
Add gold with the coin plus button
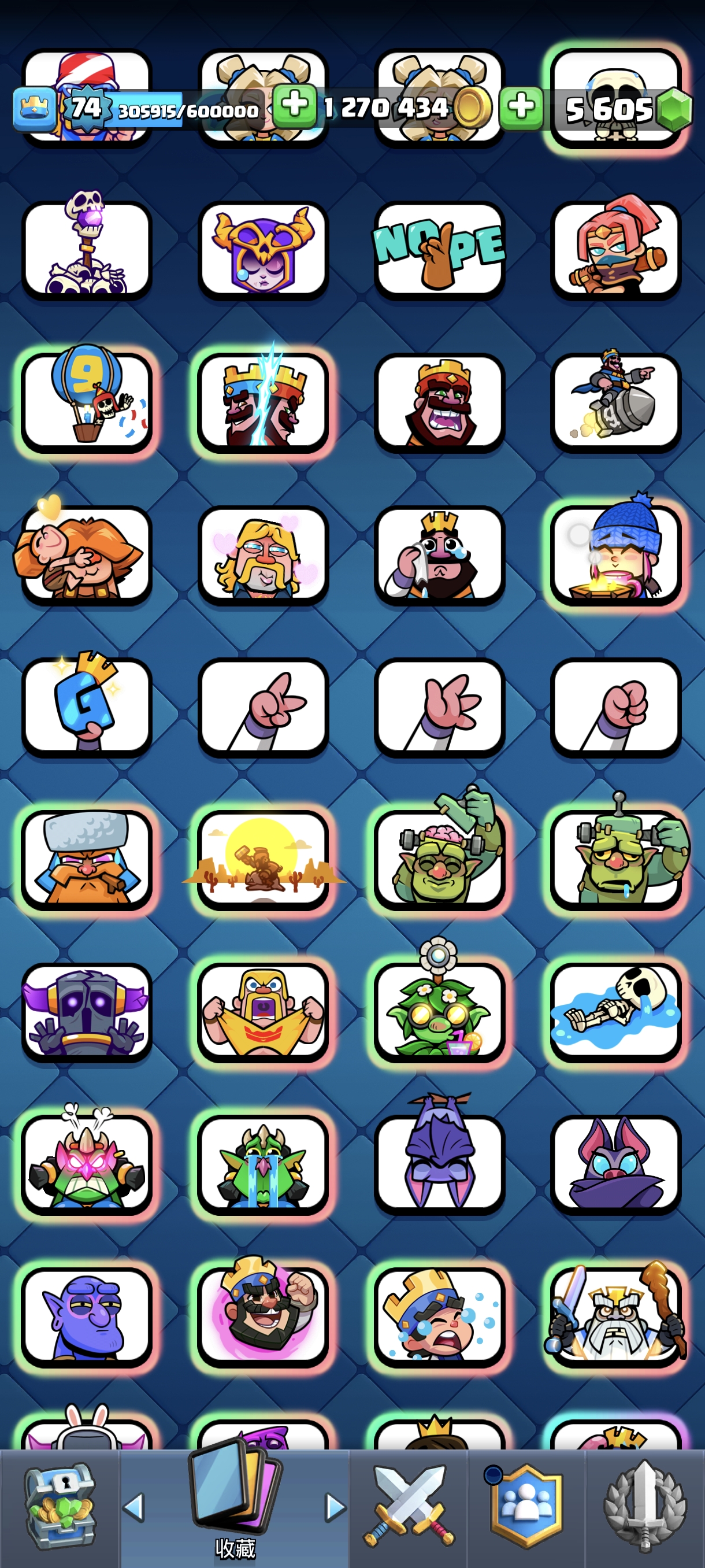click(294, 106)
